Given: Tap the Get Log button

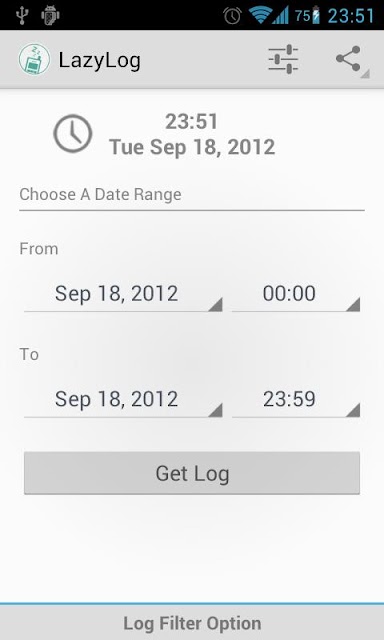Looking at the screenshot, I should (x=192, y=473).
